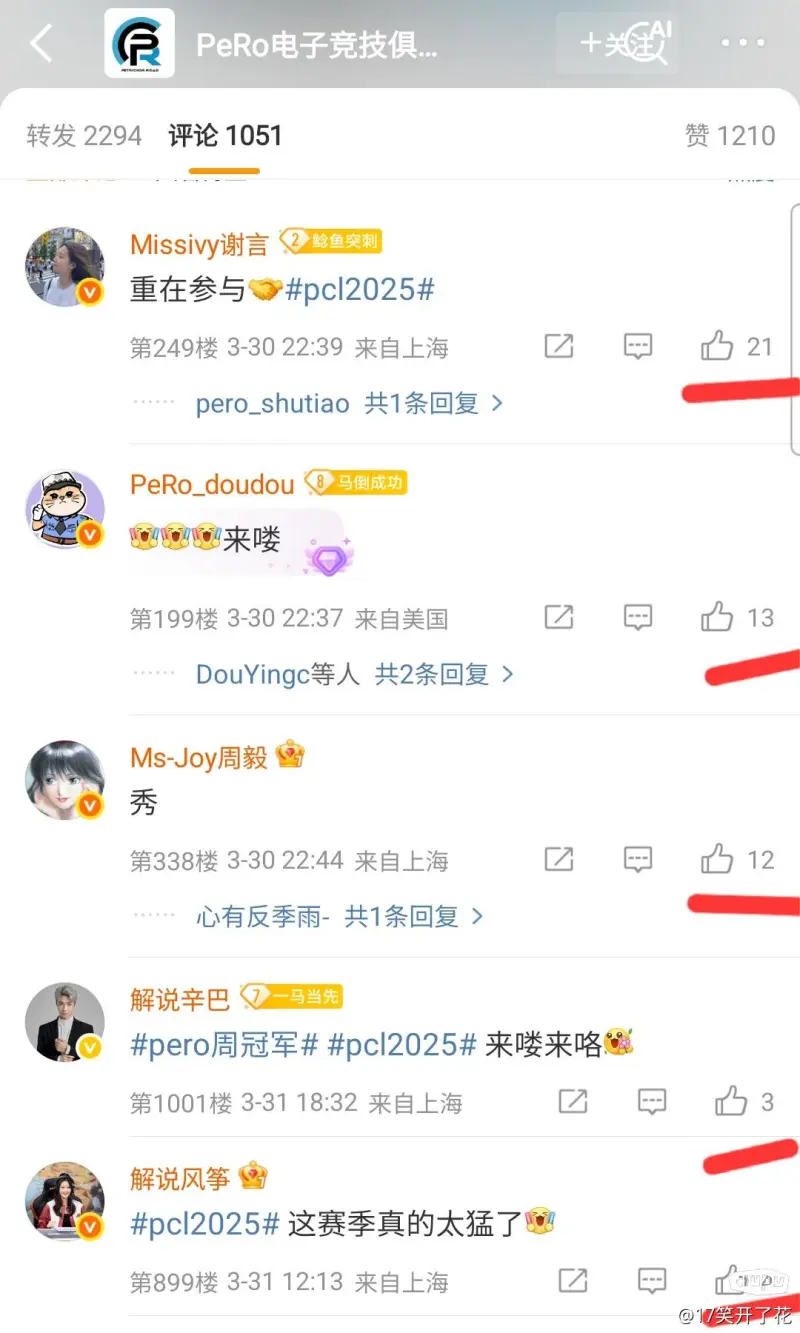Image resolution: width=800 pixels, height=1333 pixels.
Task: Share 解说风筝's comment
Action: coord(573,1280)
